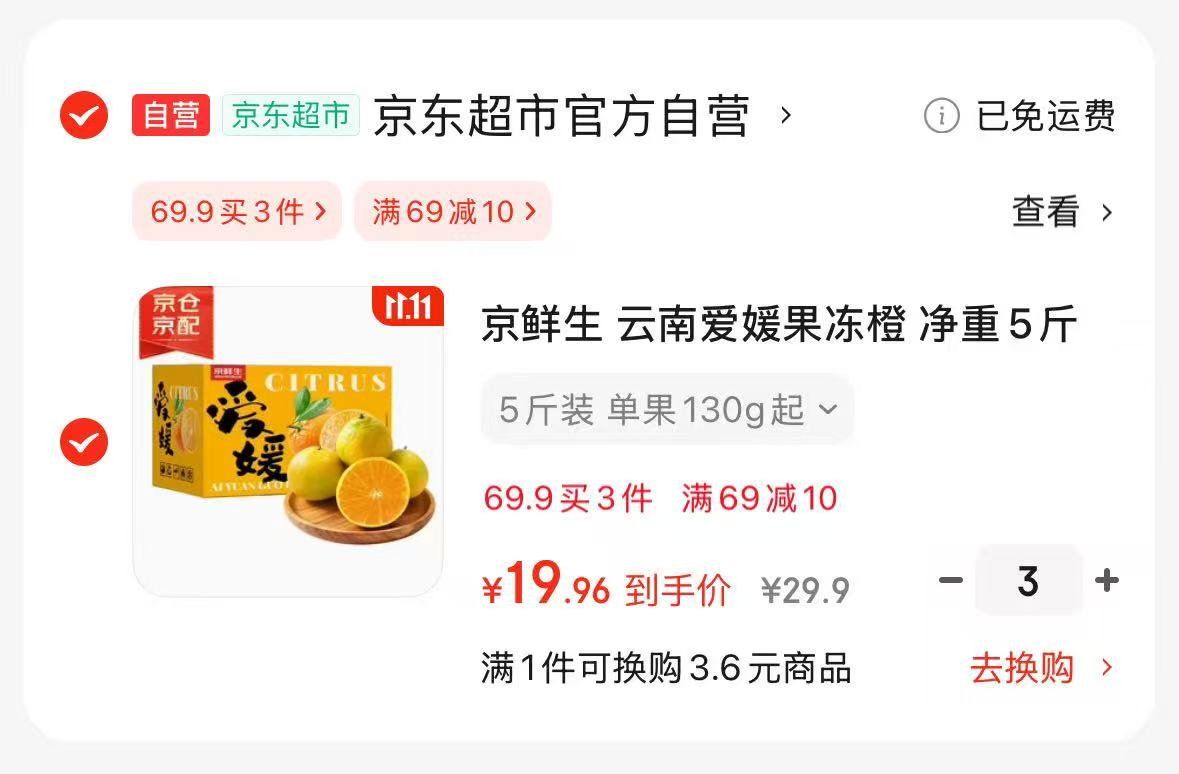View the 已免运费 shipping info

(x=1020, y=117)
